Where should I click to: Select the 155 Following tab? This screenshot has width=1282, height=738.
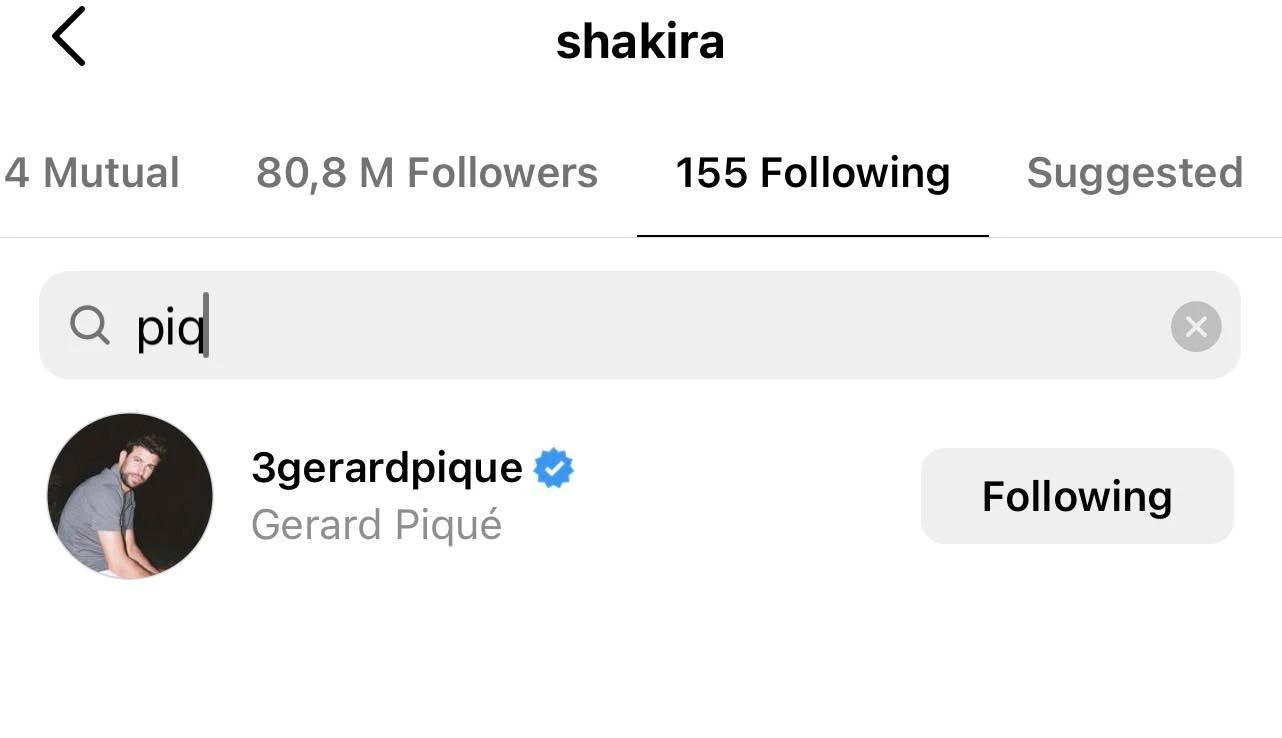coord(812,173)
